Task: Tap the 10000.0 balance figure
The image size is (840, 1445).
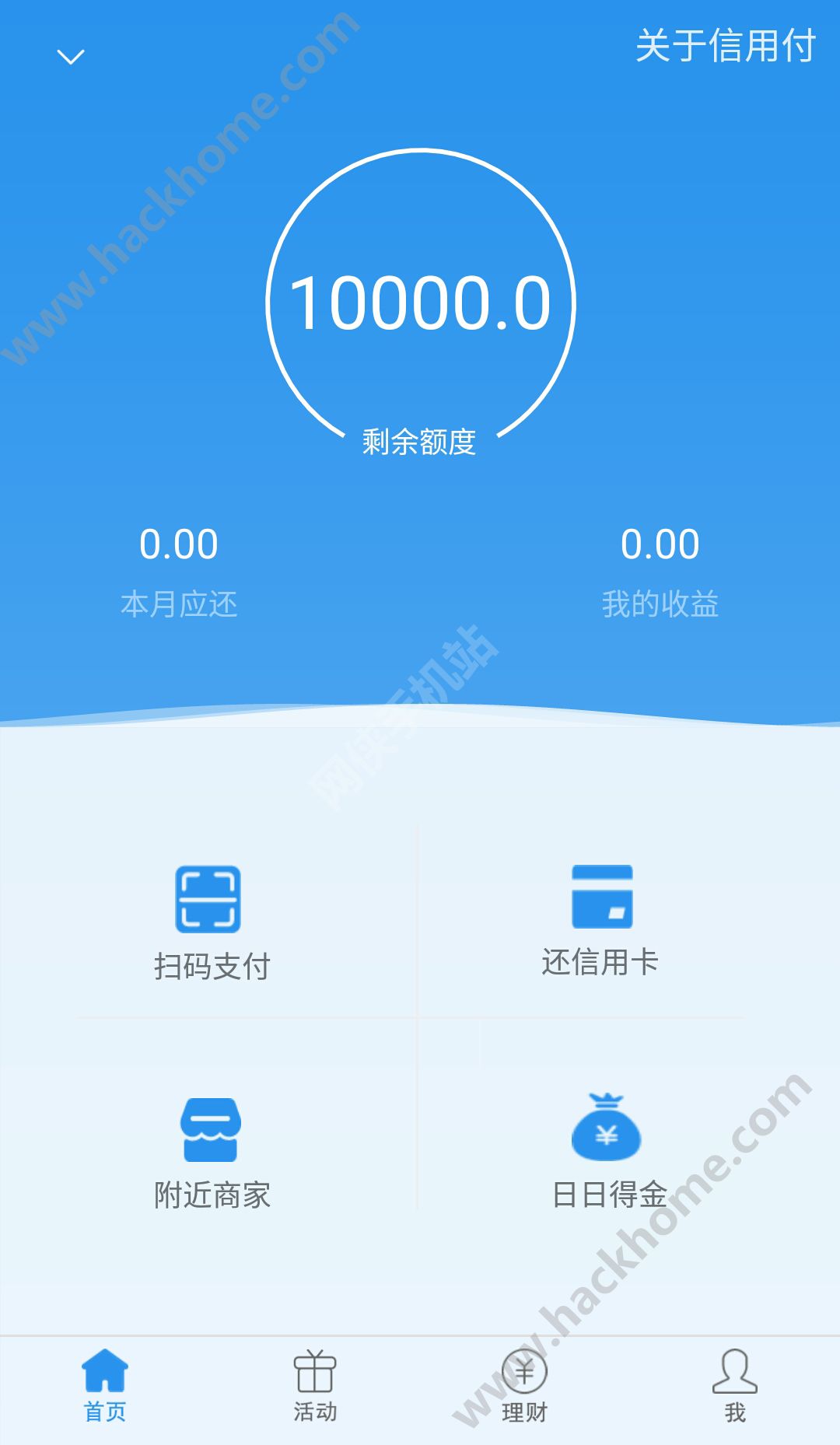Action: [420, 303]
